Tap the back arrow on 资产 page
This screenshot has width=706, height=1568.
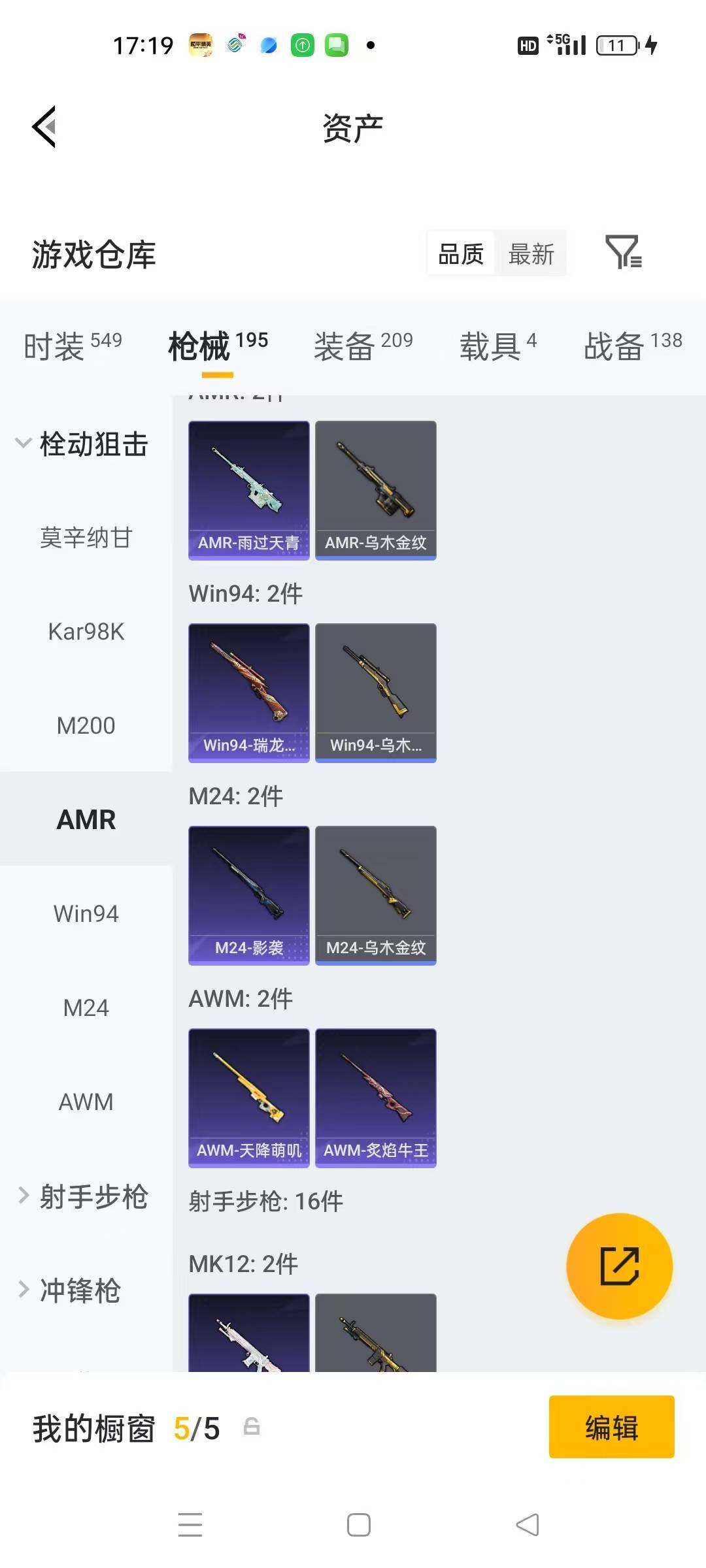click(43, 127)
